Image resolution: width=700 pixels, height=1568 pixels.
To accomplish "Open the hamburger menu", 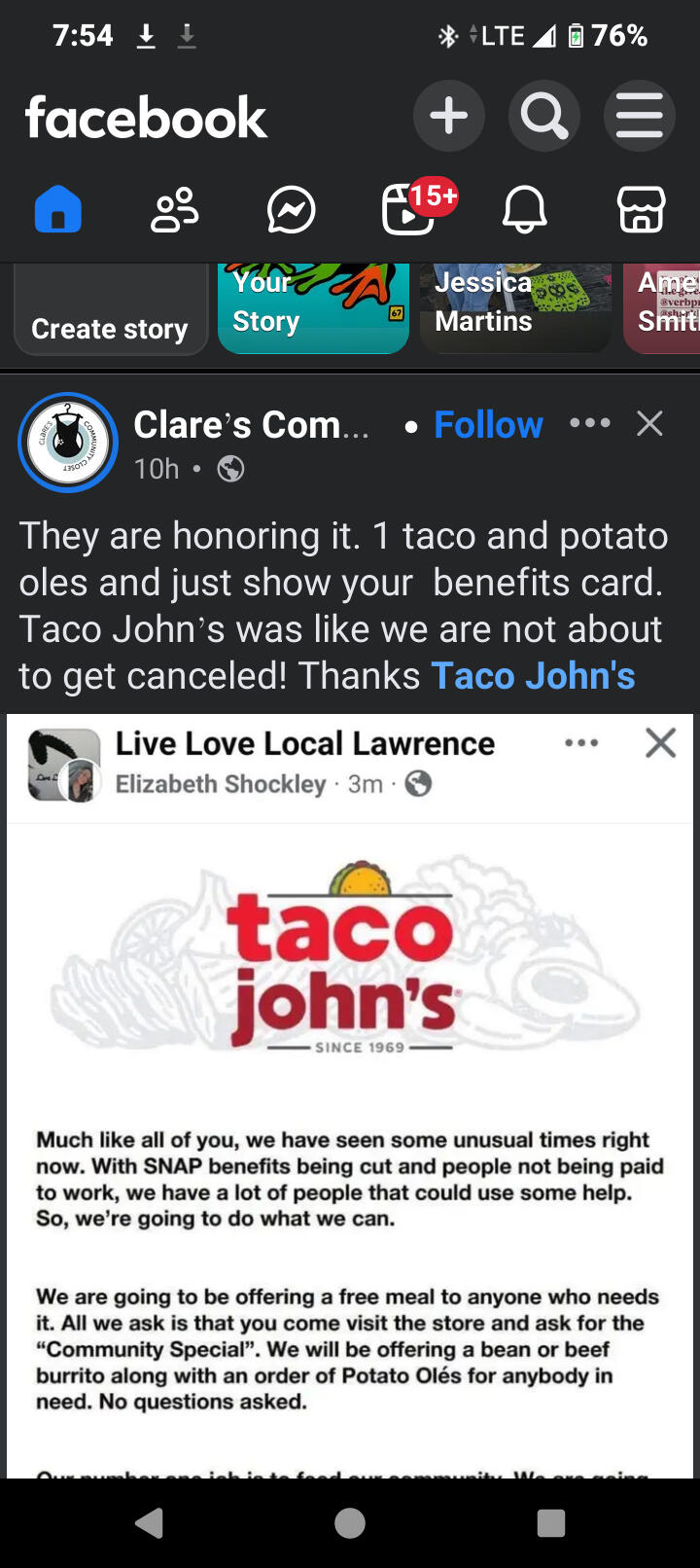I will click(639, 117).
